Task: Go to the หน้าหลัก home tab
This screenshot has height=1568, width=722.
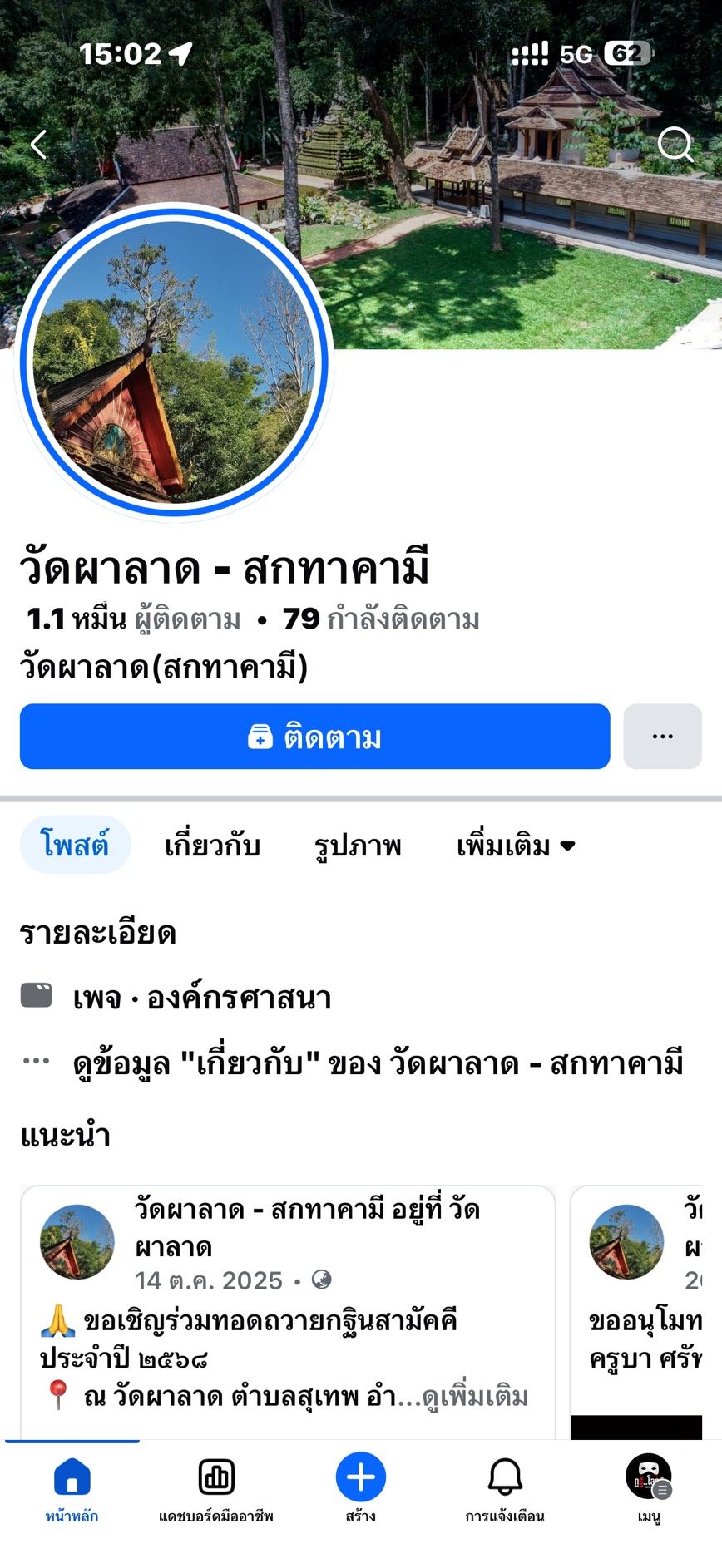Action: [x=72, y=1488]
